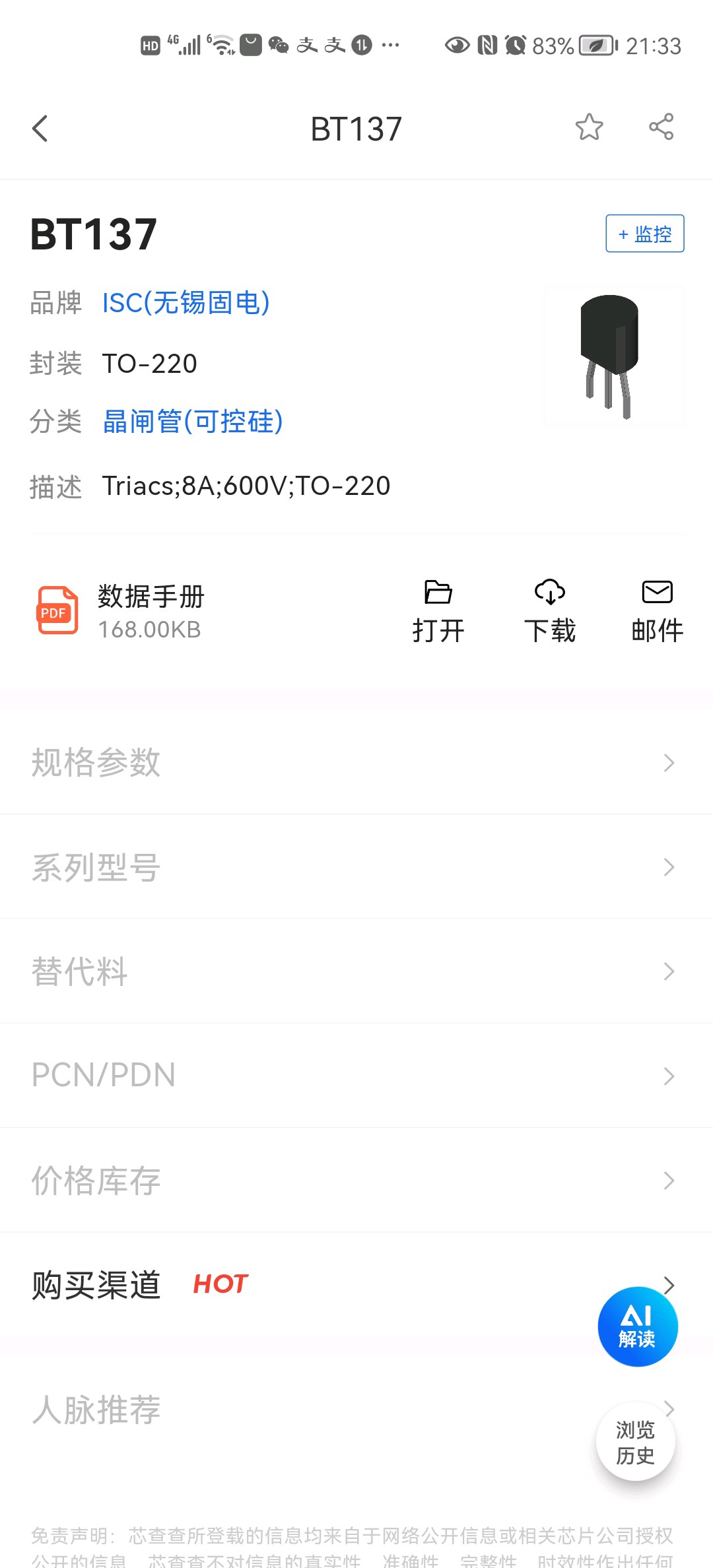
Task: Open 购买渠道 purchase channels
Action: [x=356, y=1285]
